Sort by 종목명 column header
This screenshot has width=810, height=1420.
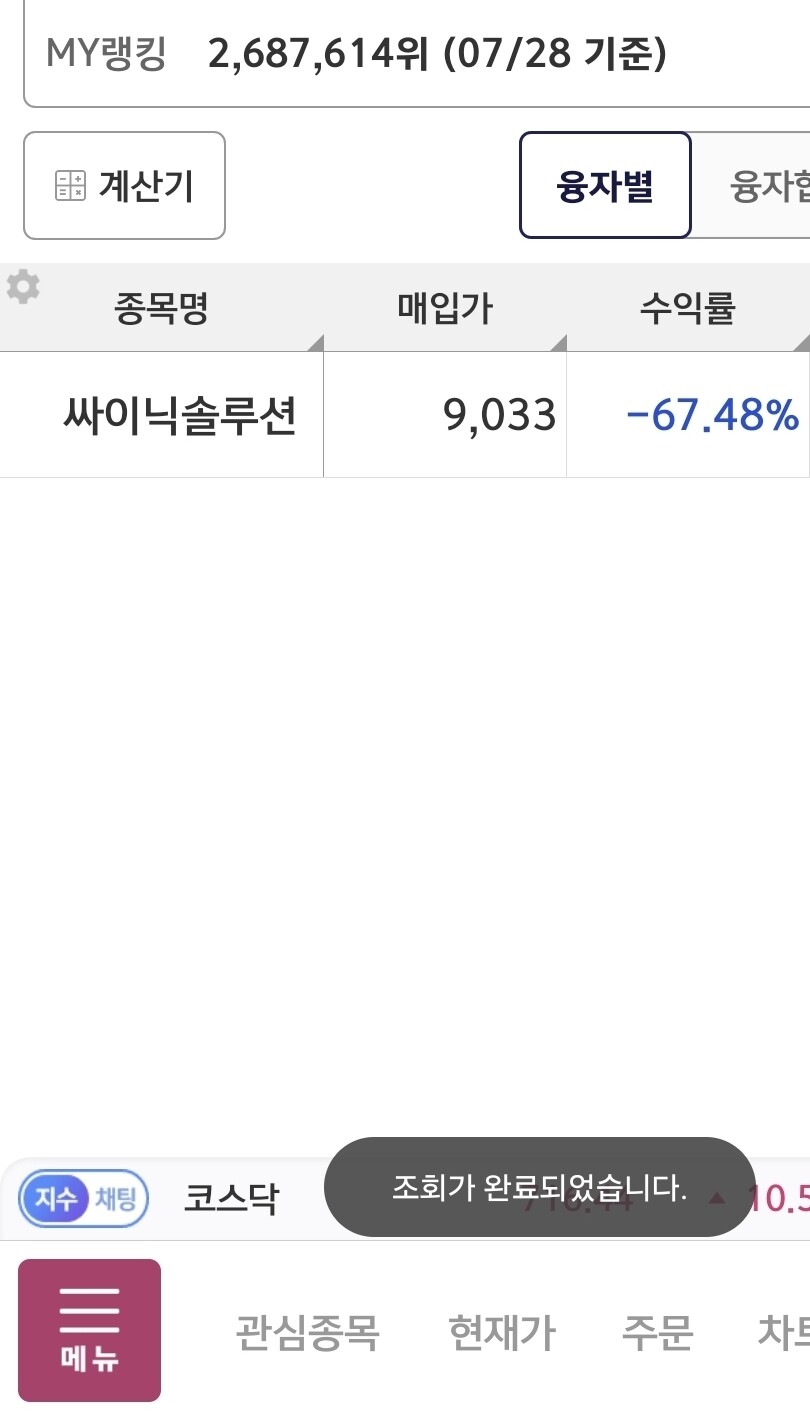point(162,309)
